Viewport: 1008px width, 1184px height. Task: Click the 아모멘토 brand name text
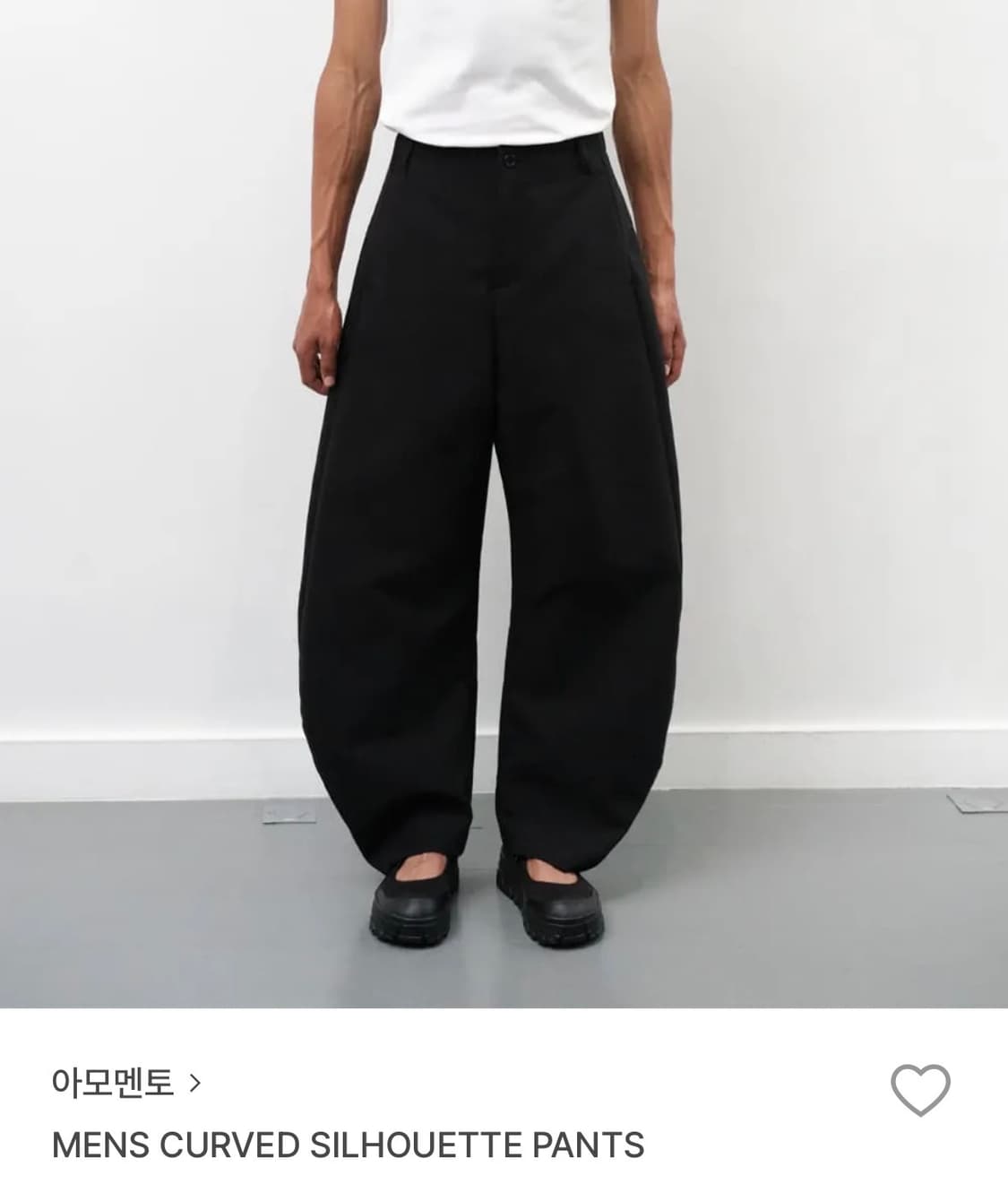pos(106,1084)
